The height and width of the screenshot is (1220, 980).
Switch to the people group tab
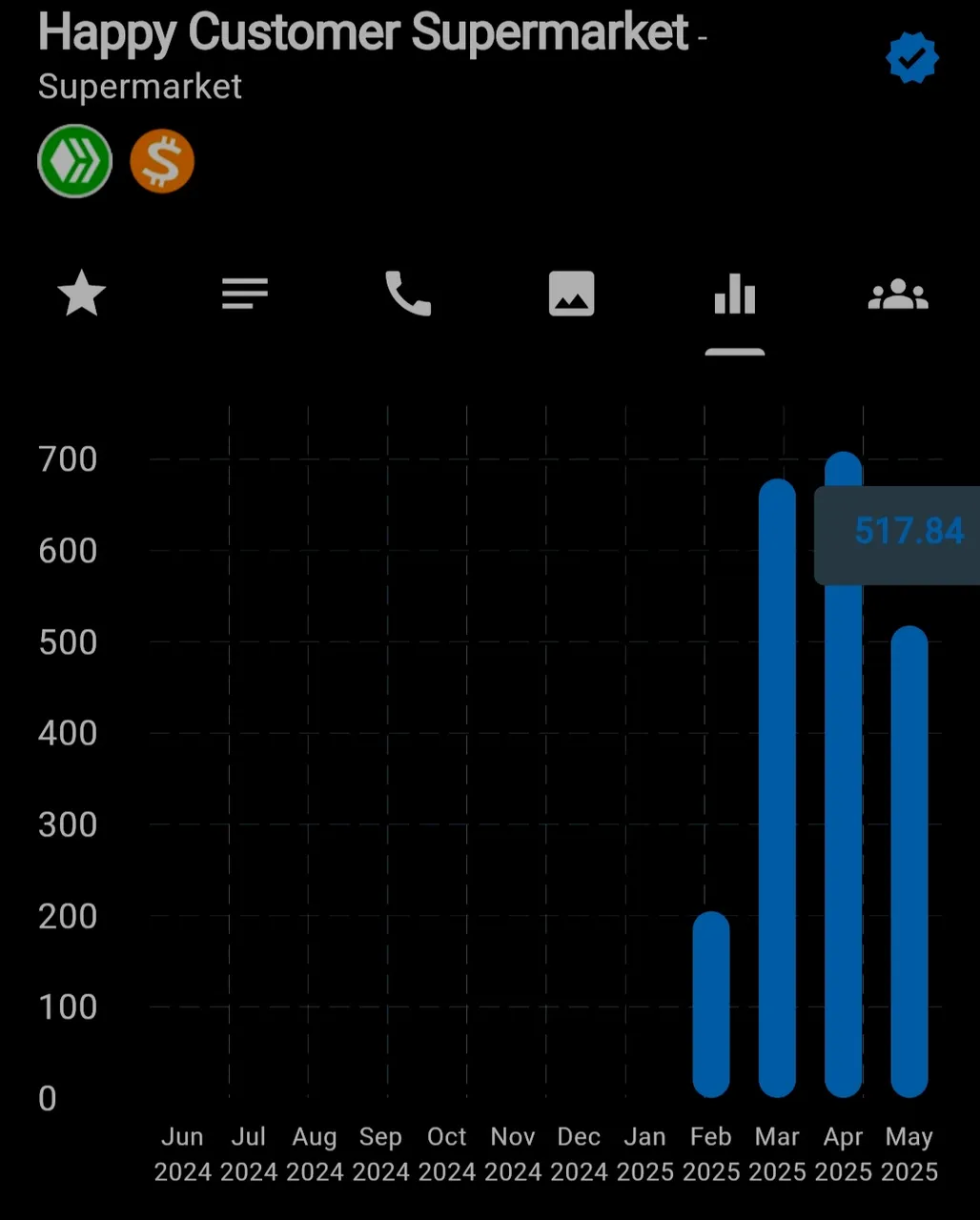click(x=898, y=295)
